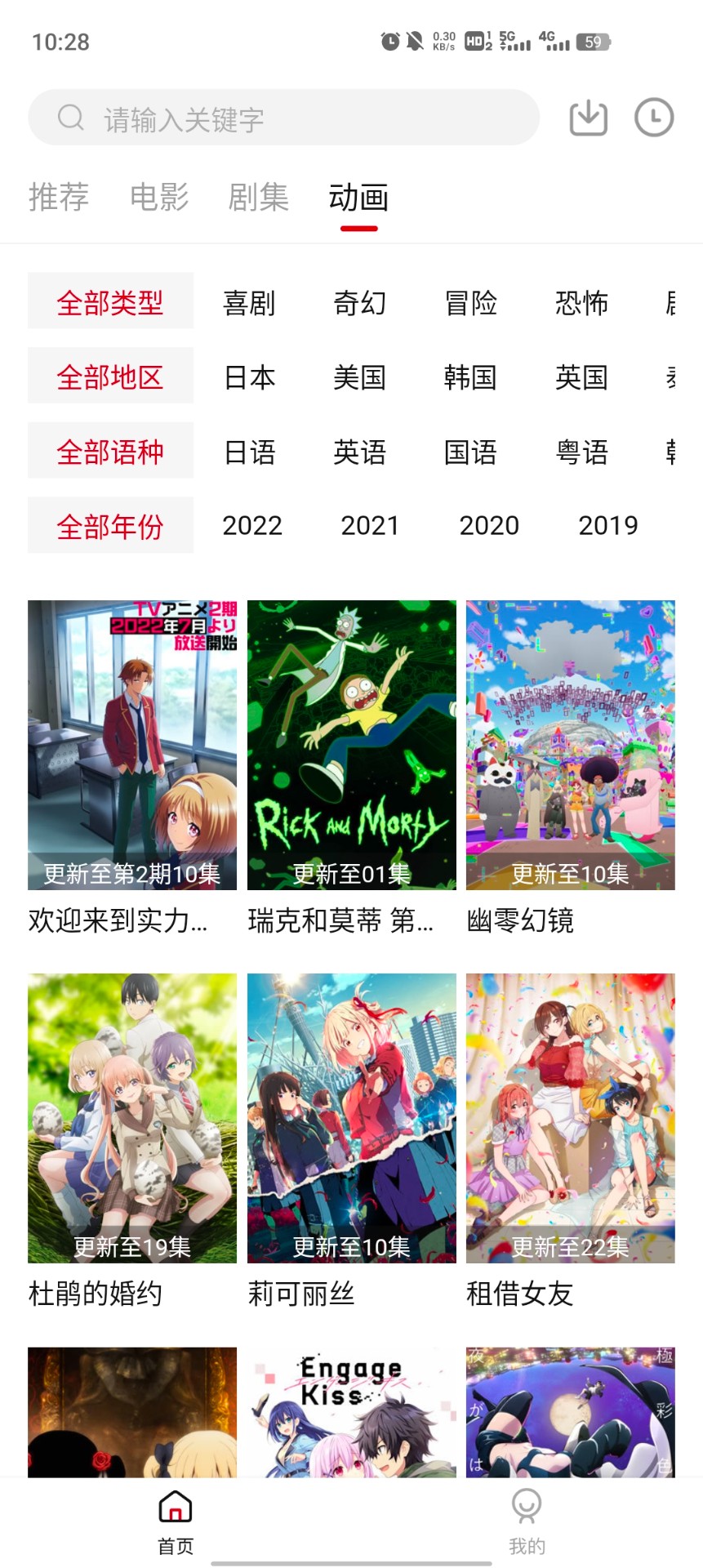Select the 全部类型 filter

tap(110, 301)
